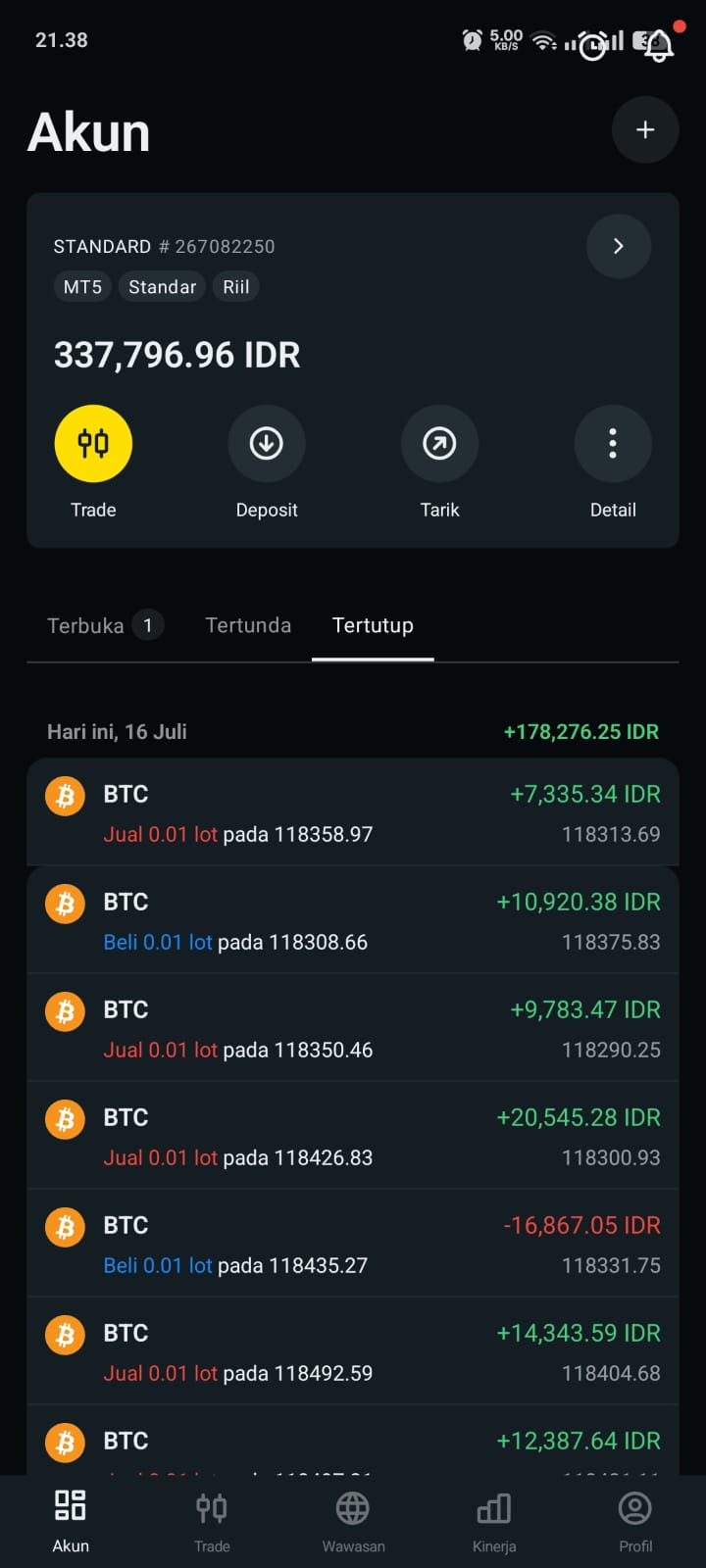
Task: Open the STANDARD account chevron arrow
Action: click(x=619, y=246)
